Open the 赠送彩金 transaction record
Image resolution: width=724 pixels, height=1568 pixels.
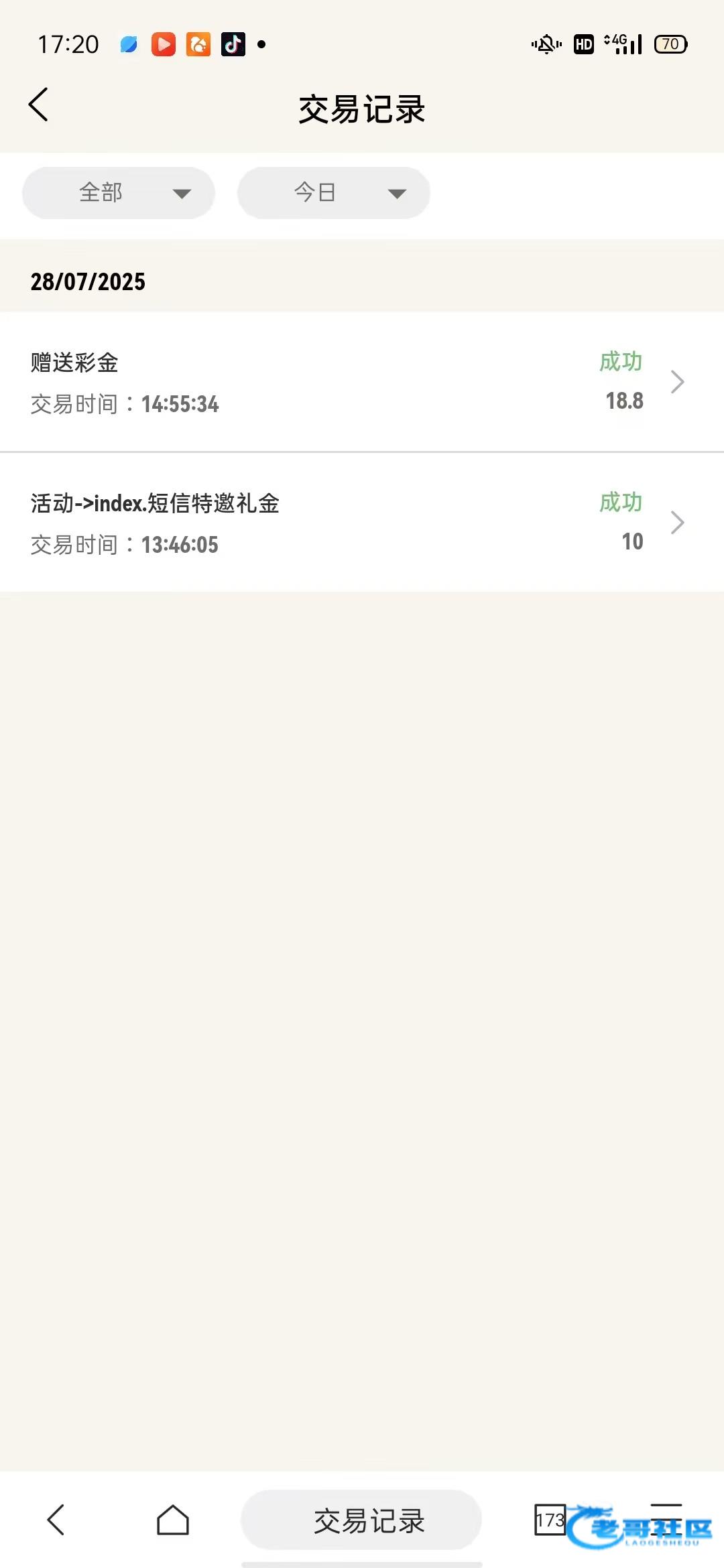tap(362, 382)
